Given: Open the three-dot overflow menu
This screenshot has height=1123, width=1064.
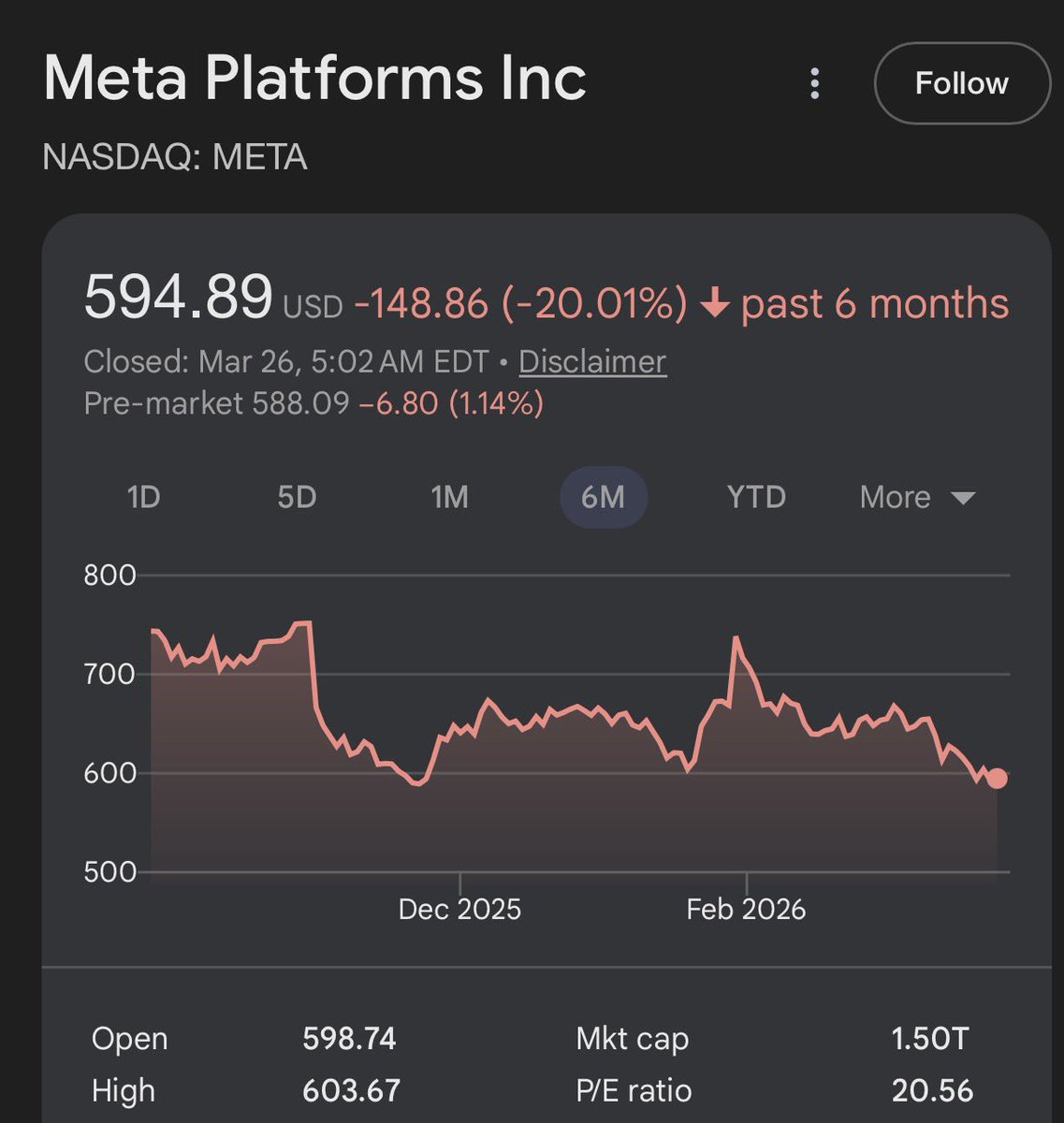Looking at the screenshot, I should (814, 84).
